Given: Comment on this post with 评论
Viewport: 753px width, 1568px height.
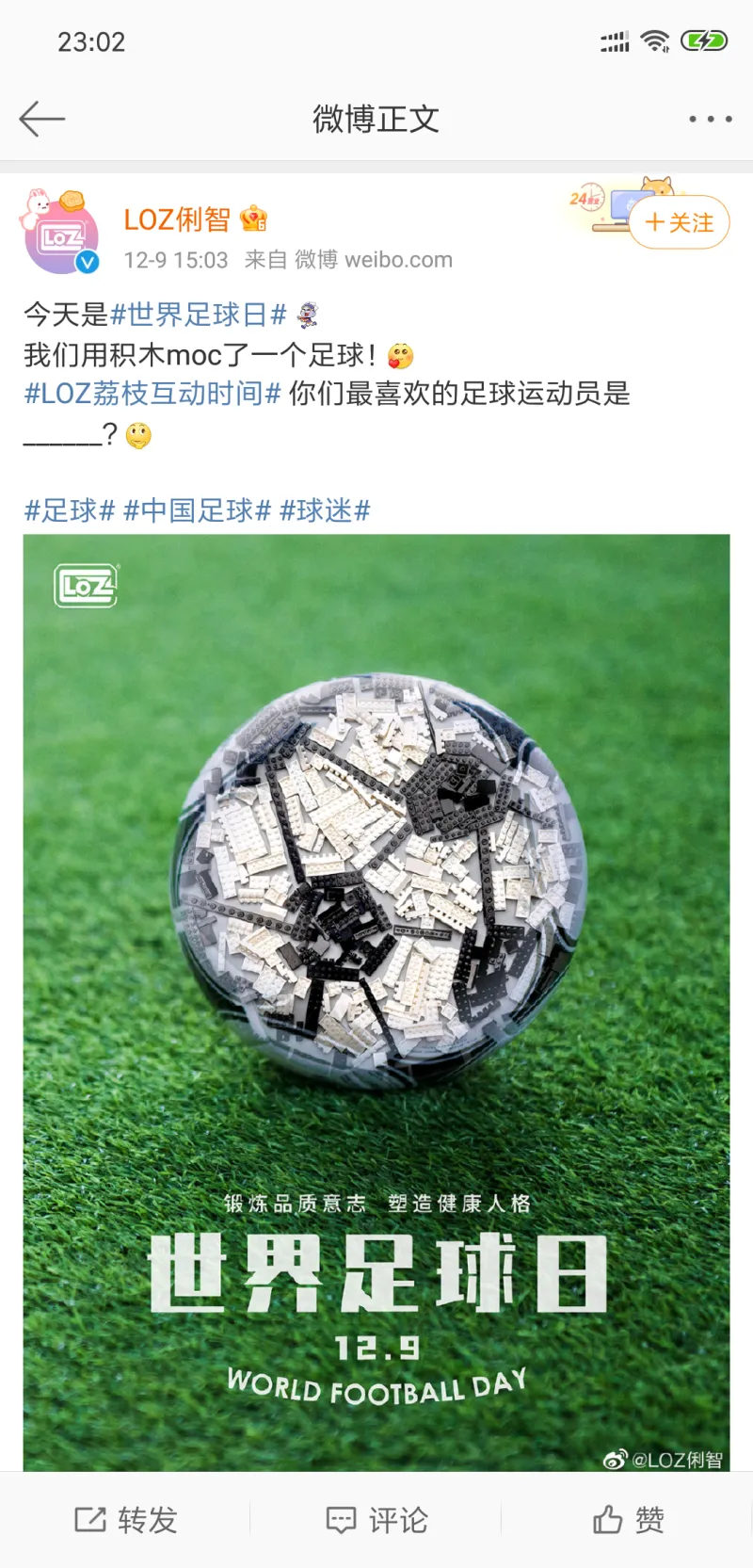Looking at the screenshot, I should coord(376,1520).
